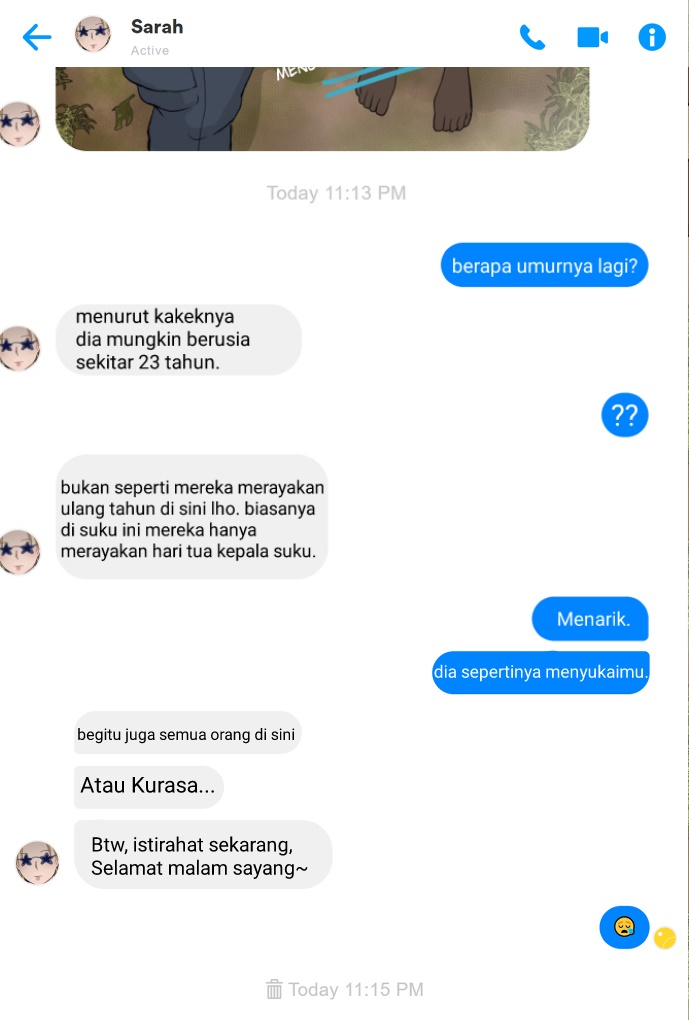Go back from Sarah's chat
The image size is (689, 1020).
(x=37, y=38)
